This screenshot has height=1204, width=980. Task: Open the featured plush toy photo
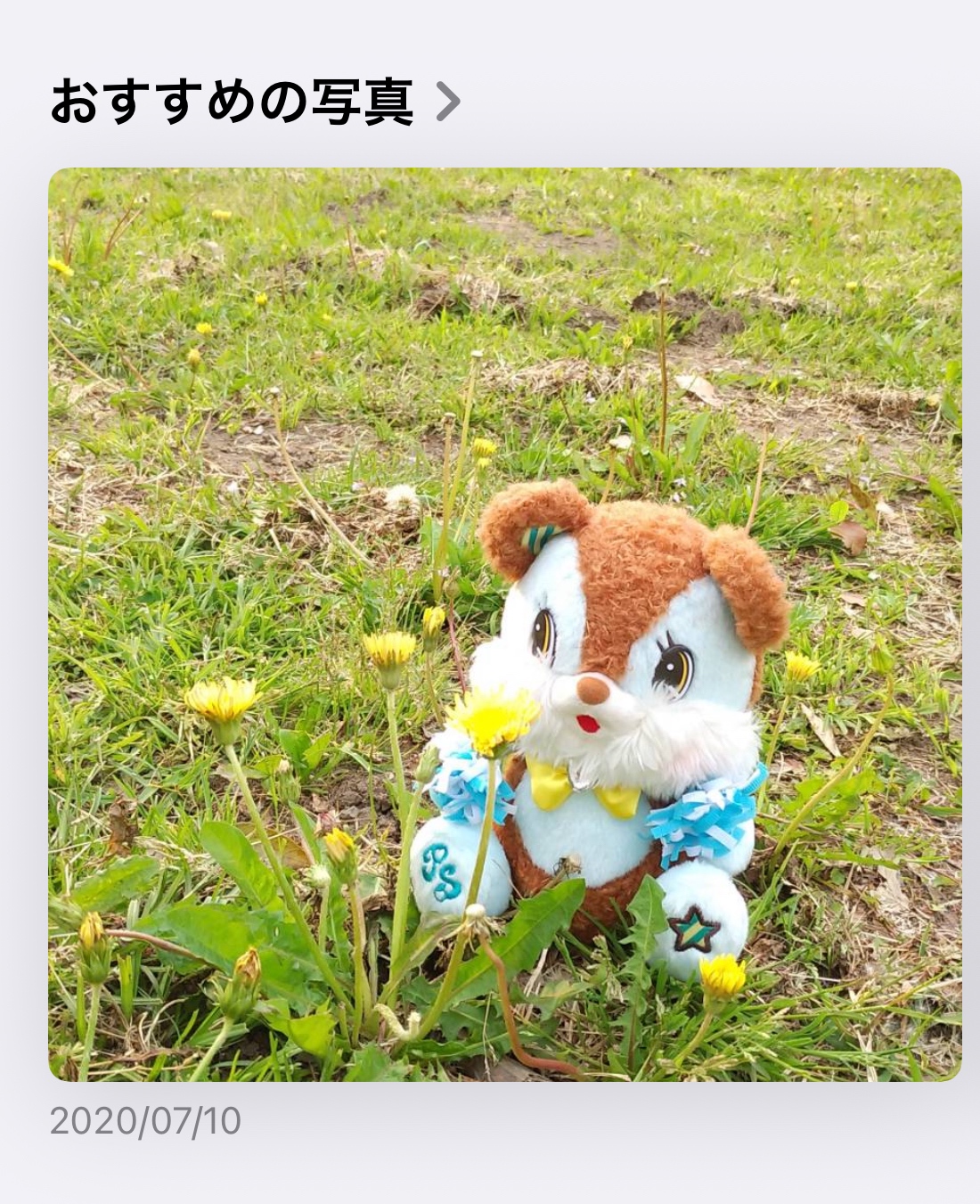click(504, 624)
